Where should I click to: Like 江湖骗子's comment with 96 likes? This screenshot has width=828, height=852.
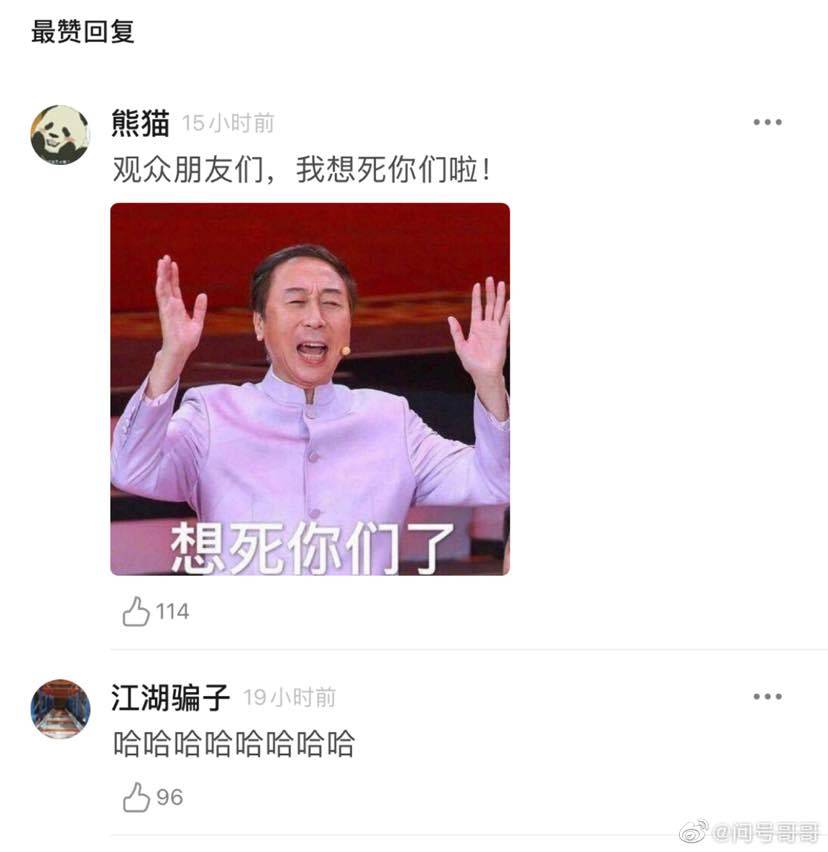(136, 797)
